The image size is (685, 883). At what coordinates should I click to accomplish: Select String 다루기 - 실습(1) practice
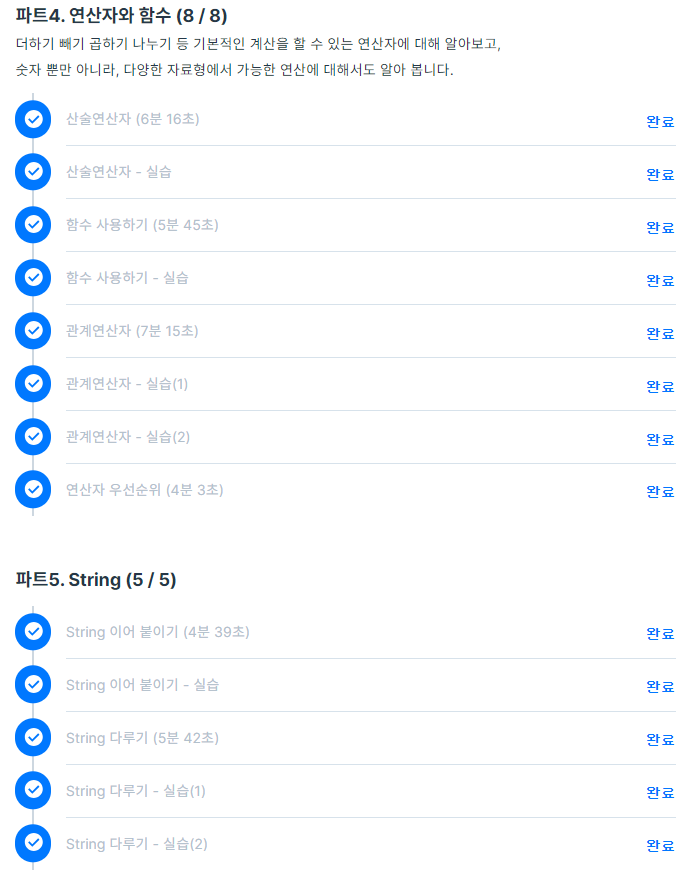click(136, 791)
